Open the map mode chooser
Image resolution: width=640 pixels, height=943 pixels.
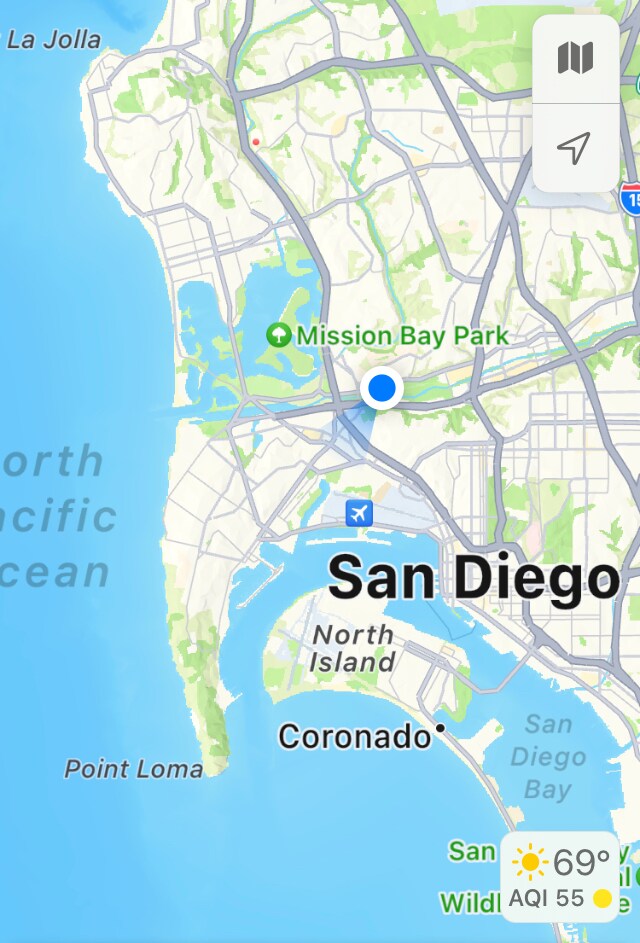(x=575, y=58)
